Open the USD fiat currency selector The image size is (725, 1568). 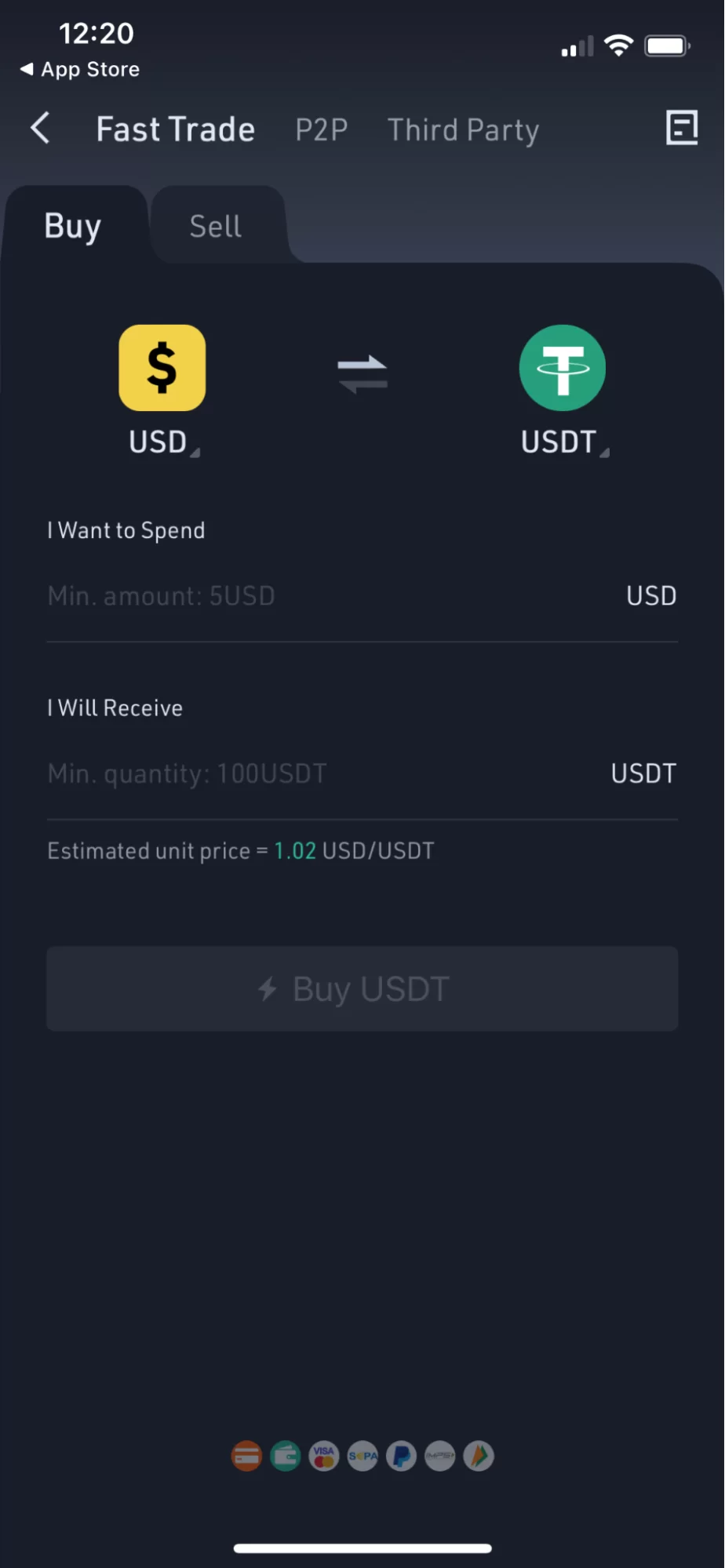(162, 441)
